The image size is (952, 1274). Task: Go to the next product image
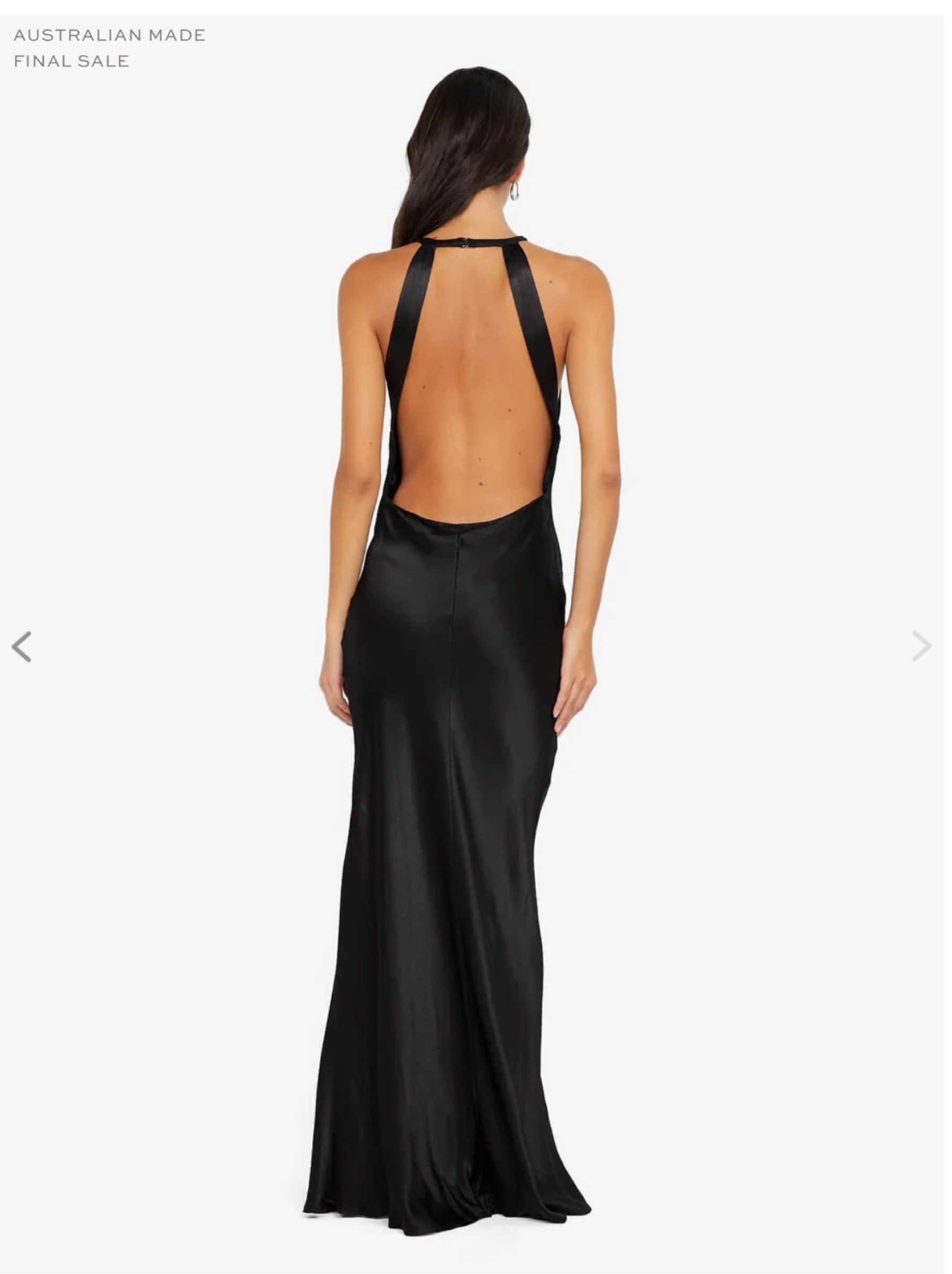click(x=922, y=646)
